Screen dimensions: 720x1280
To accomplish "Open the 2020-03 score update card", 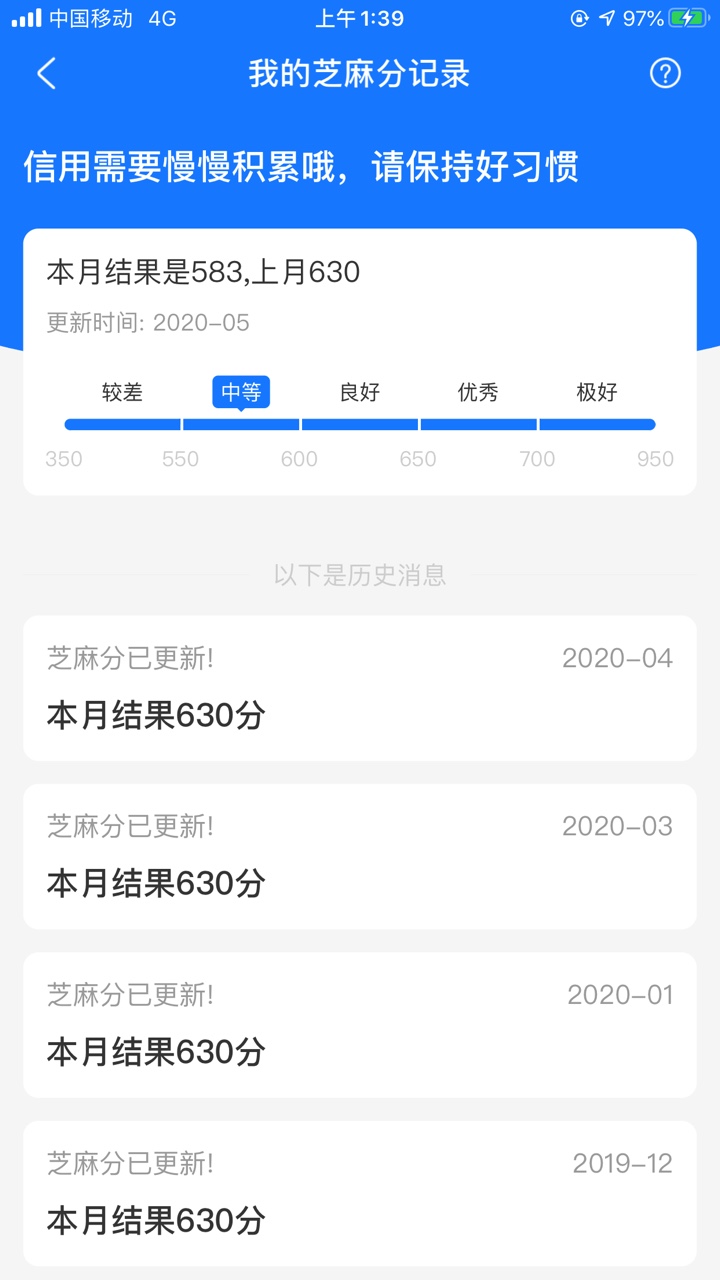I will tap(360, 856).
